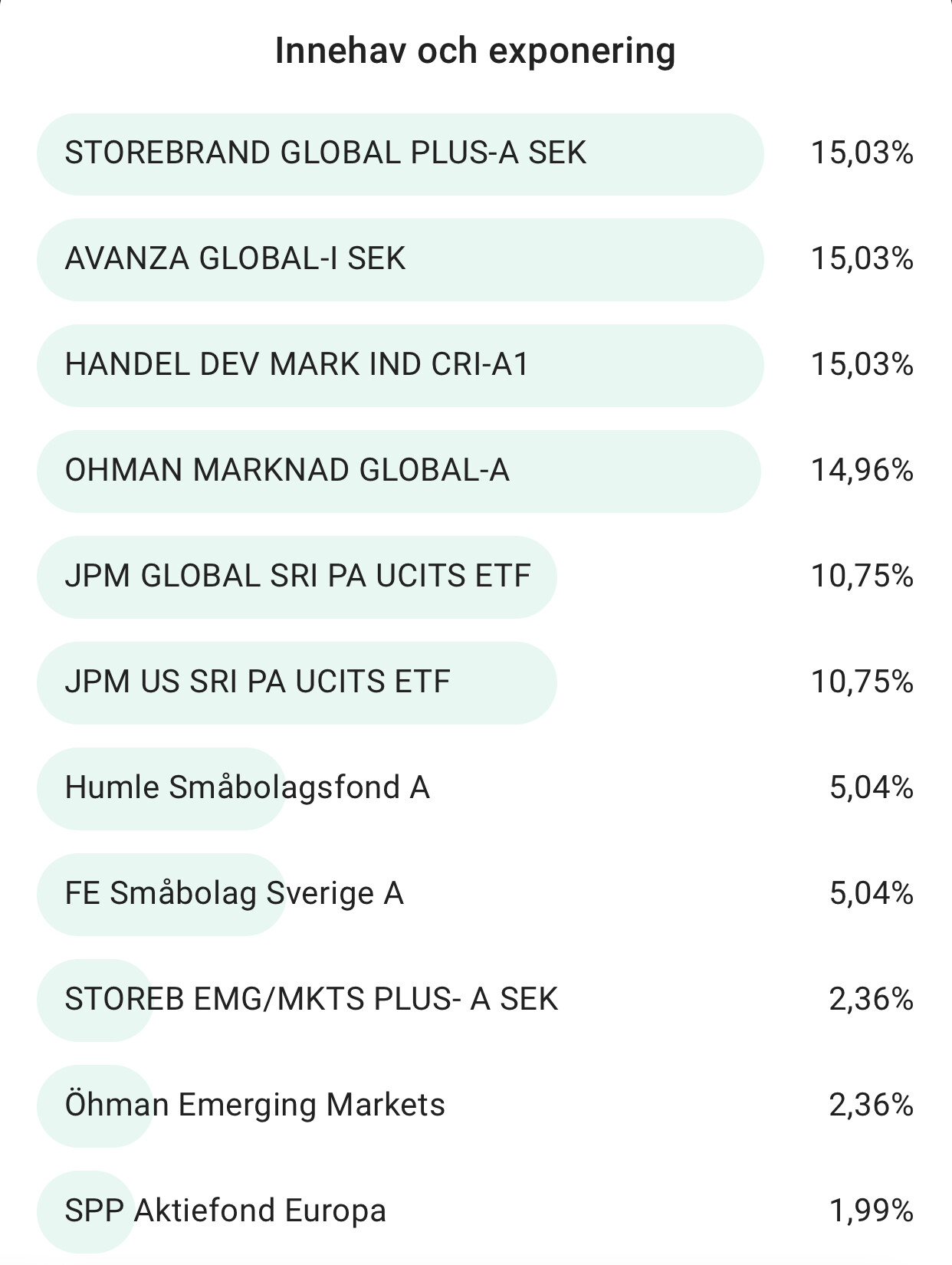Viewport: 952px width, 1265px height.
Task: Open the SPP Aktiefond Europa row
Action: pos(225,1211)
